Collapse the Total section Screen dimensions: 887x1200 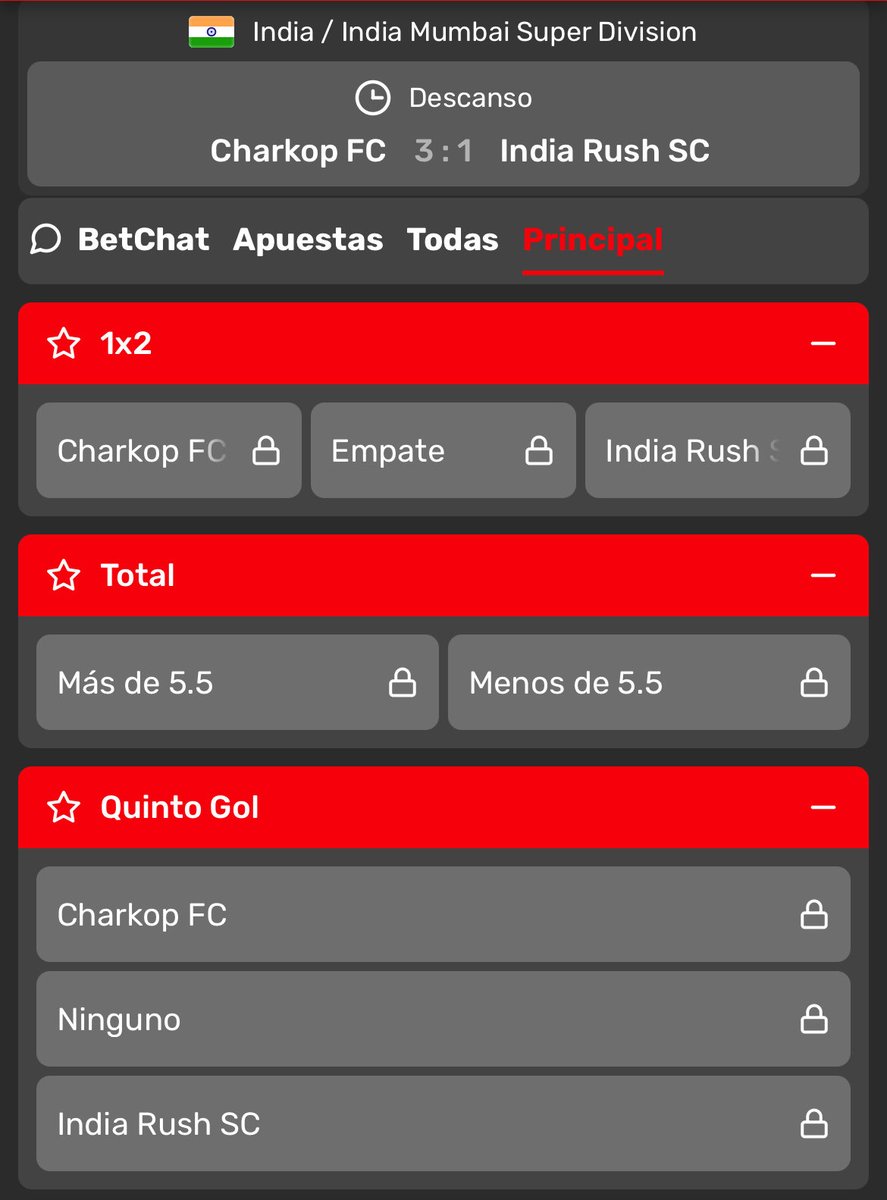click(x=822, y=576)
